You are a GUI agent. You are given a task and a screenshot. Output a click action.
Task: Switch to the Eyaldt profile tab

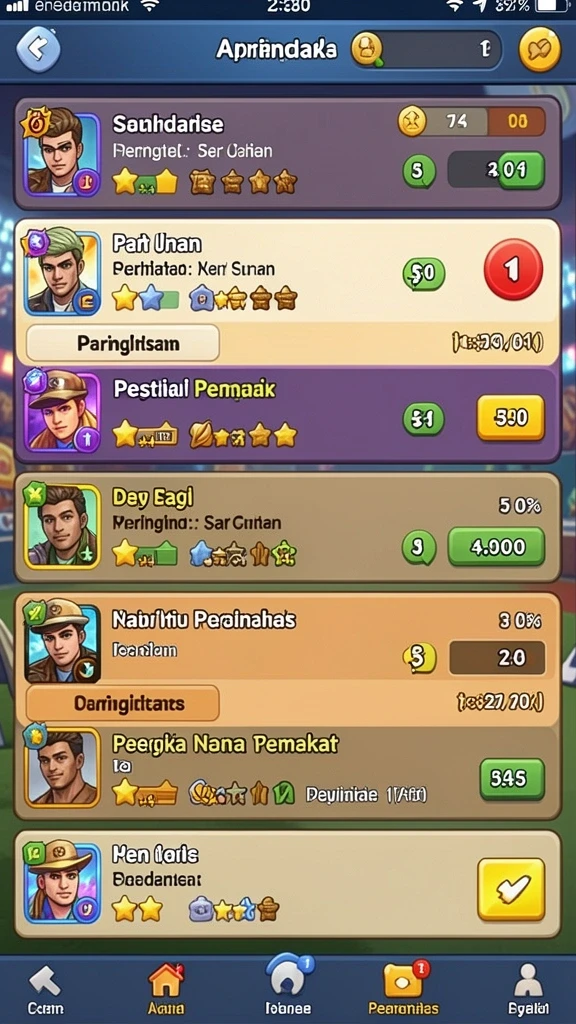click(528, 989)
